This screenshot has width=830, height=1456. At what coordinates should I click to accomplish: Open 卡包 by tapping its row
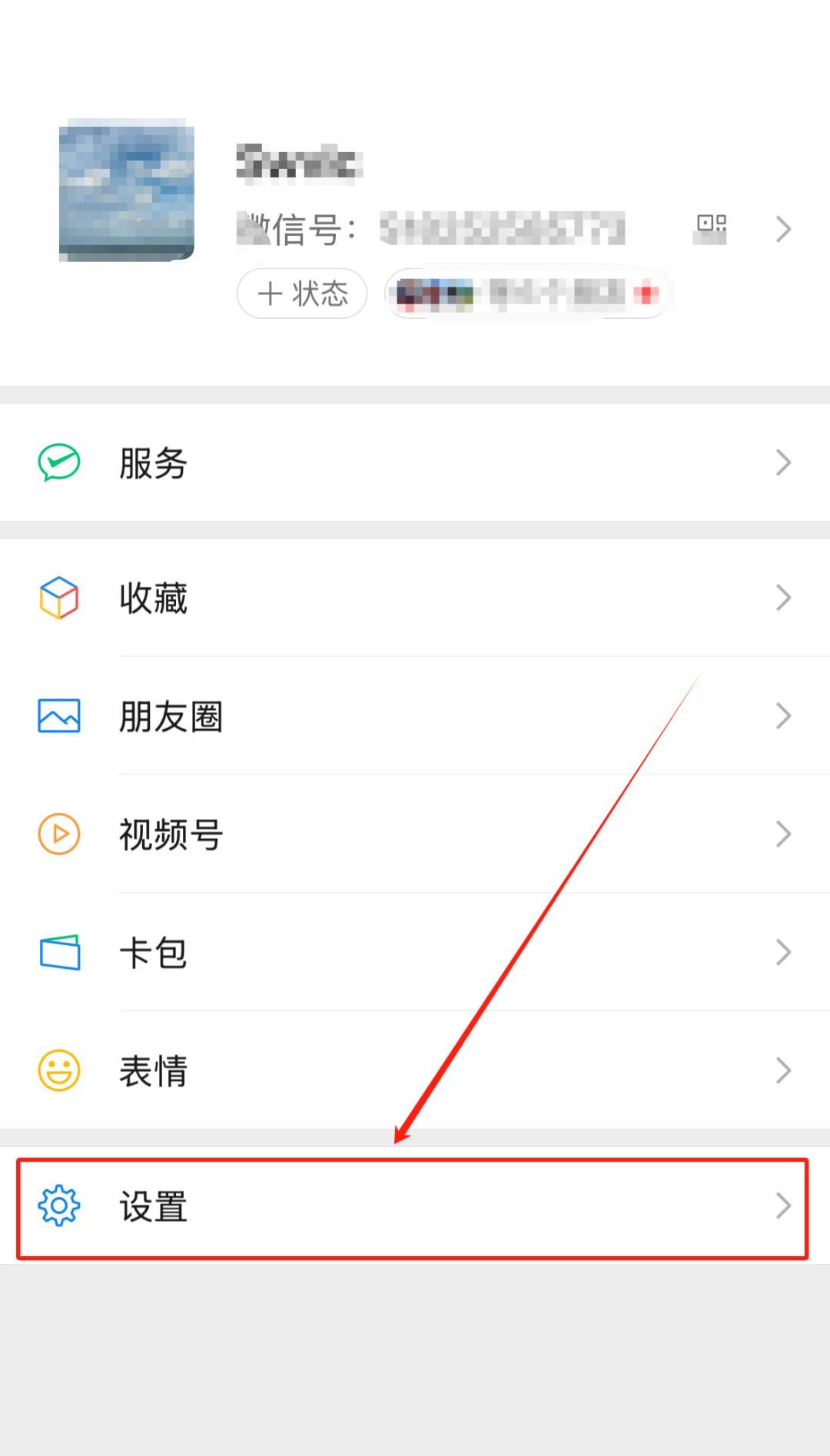point(415,950)
